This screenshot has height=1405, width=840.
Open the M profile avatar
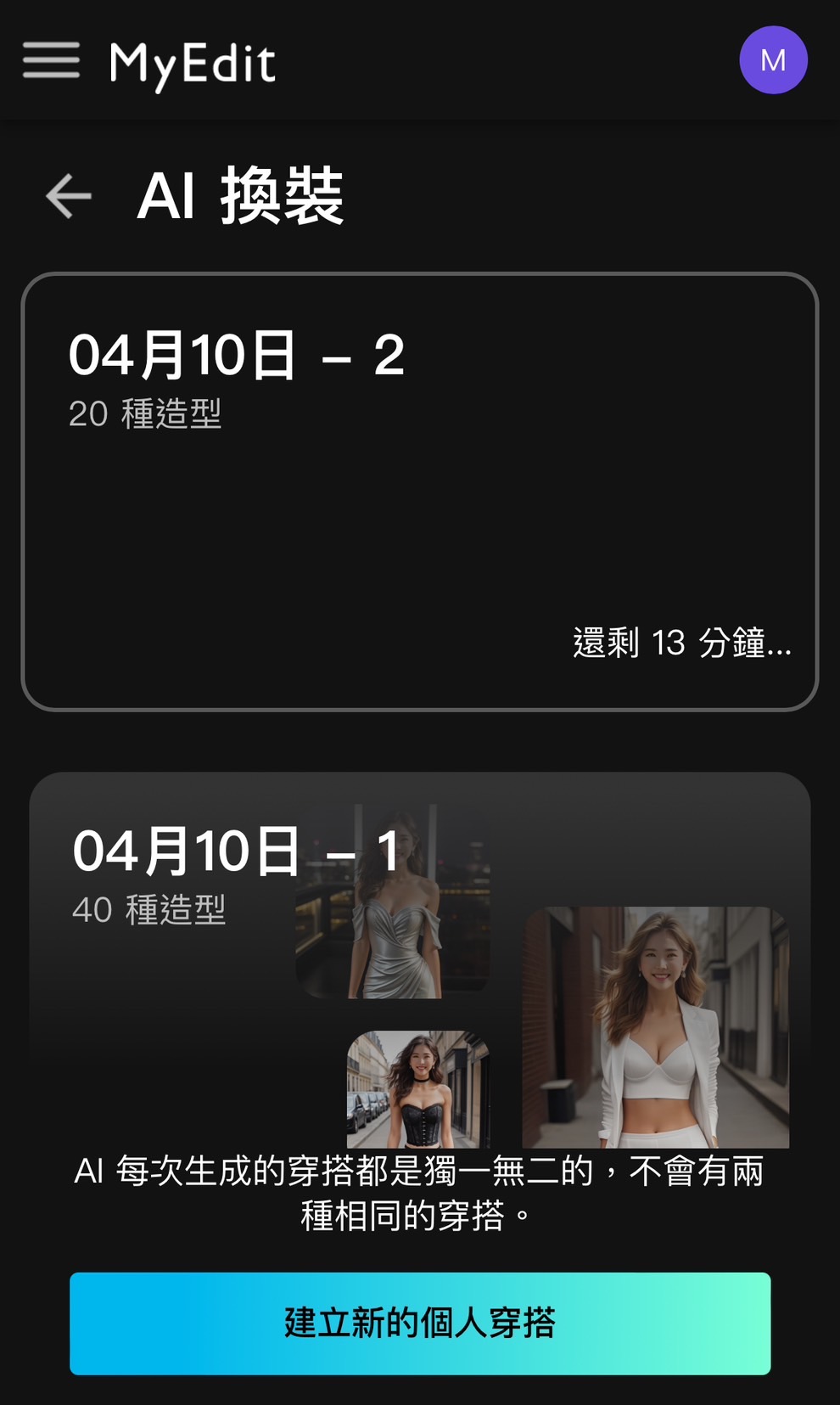pyautogui.click(x=772, y=60)
